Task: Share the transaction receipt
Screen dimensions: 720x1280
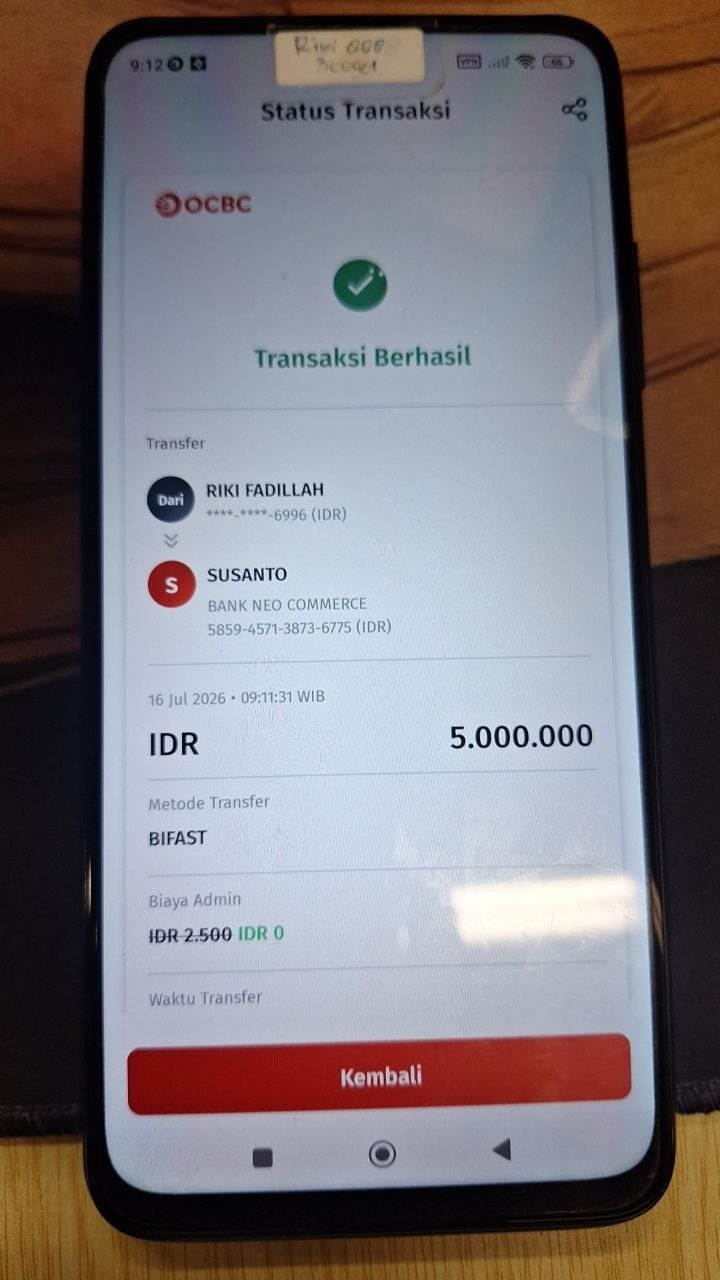Action: click(x=574, y=109)
